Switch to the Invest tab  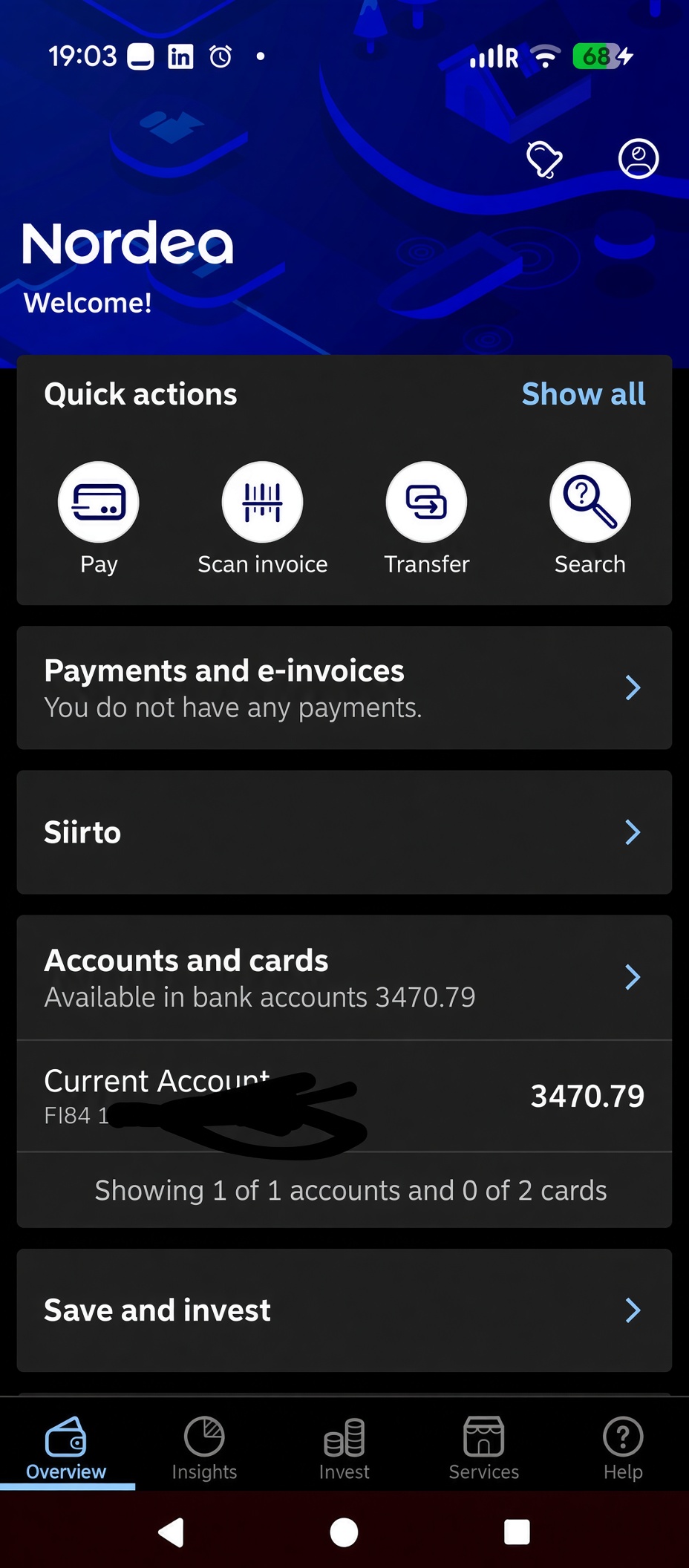pyautogui.click(x=344, y=1448)
